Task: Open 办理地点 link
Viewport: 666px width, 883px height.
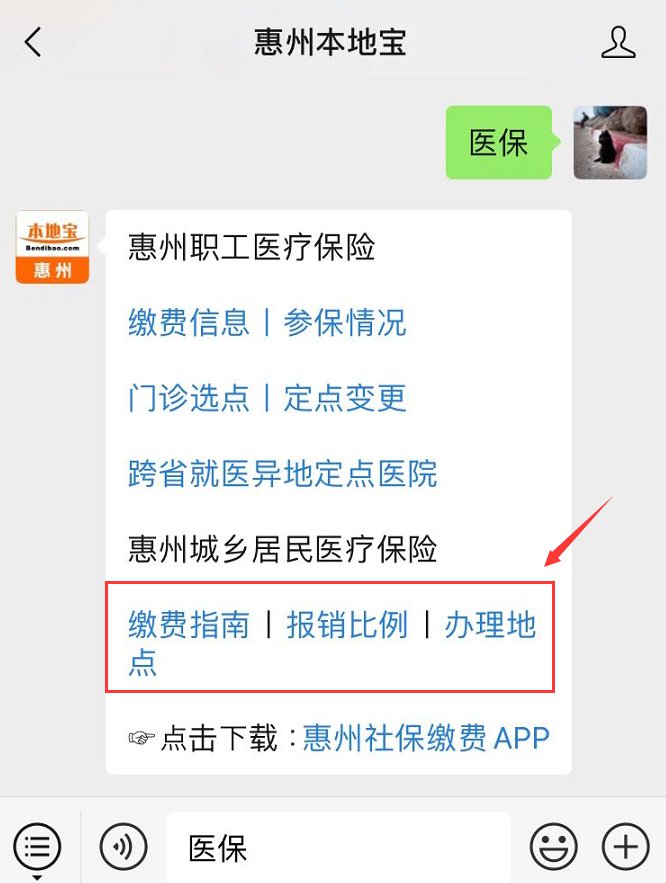Action: point(490,626)
